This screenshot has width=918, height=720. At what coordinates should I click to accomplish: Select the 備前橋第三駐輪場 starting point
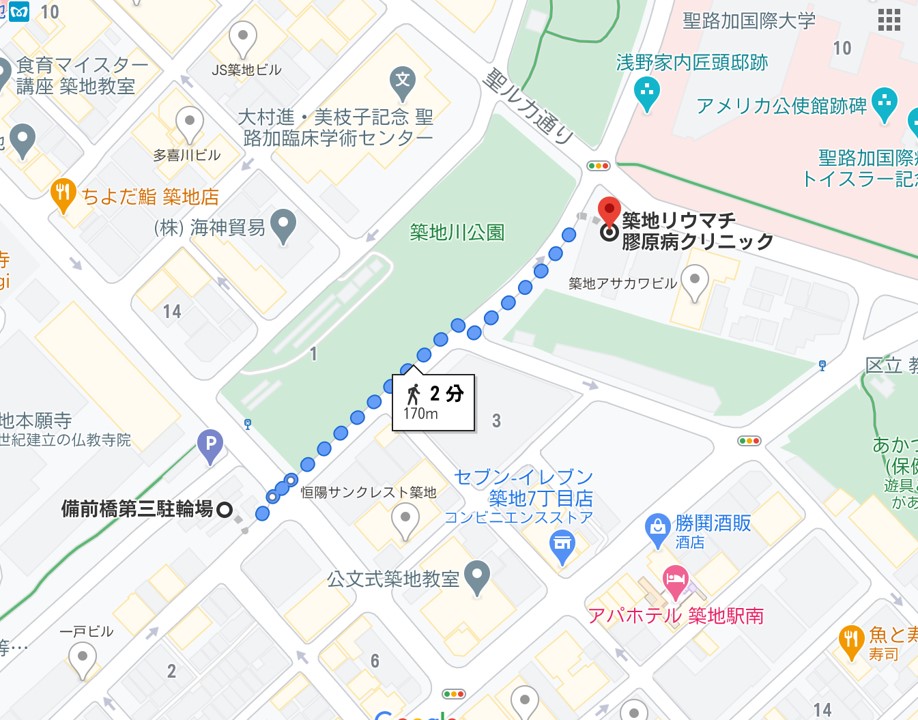[x=225, y=509]
